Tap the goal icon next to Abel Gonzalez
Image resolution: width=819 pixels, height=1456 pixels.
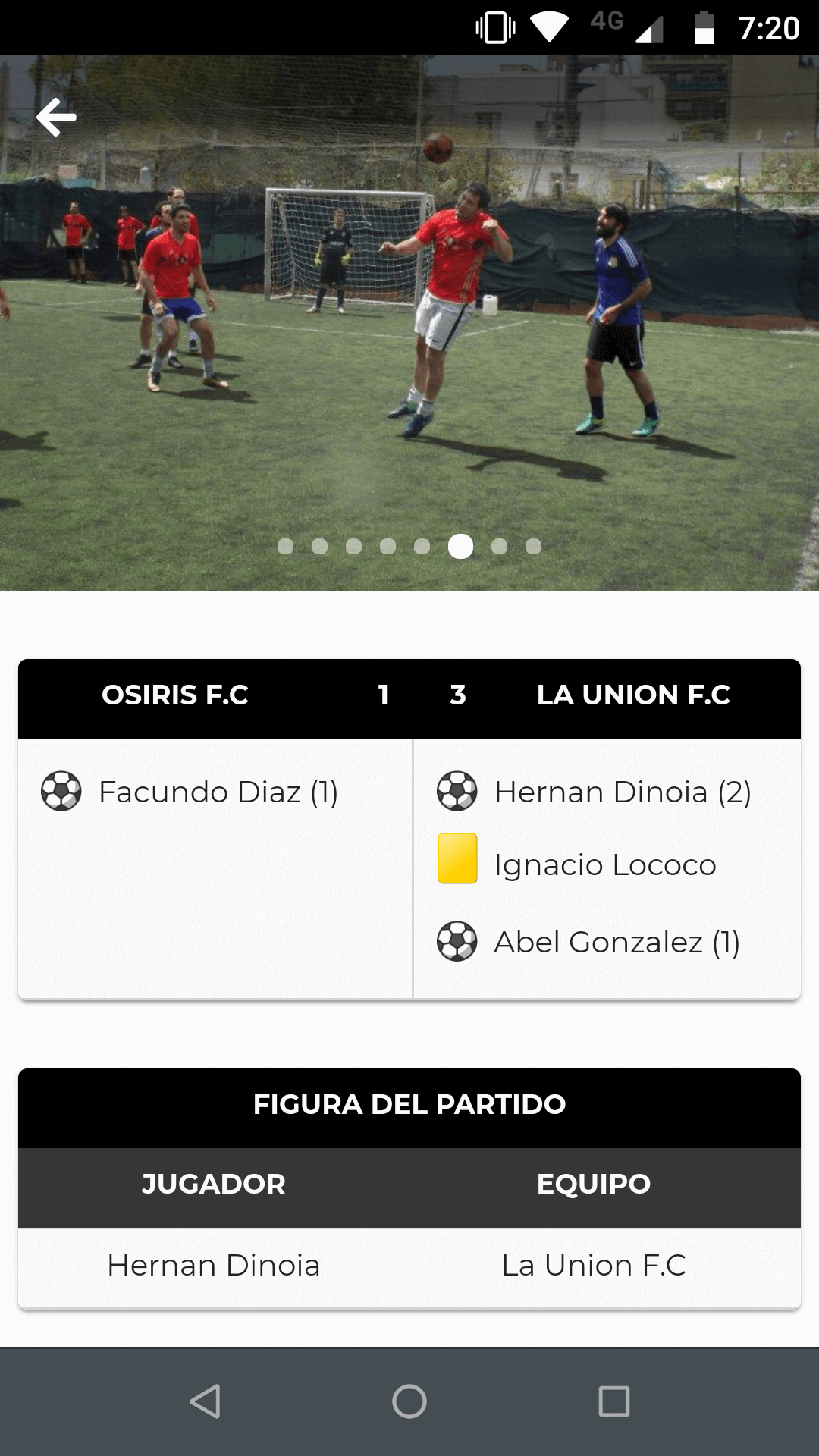pyautogui.click(x=458, y=942)
